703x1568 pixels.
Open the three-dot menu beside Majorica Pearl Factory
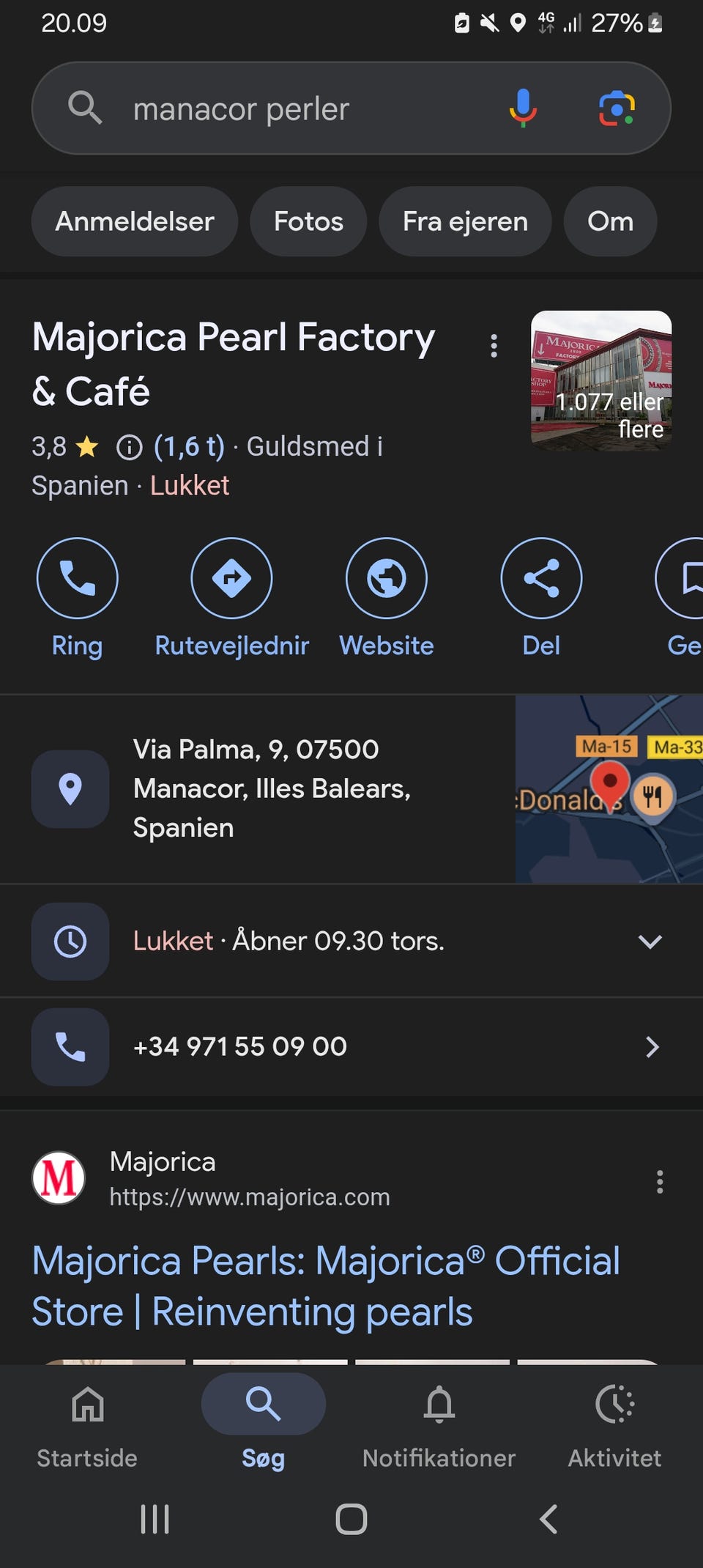pos(494,344)
